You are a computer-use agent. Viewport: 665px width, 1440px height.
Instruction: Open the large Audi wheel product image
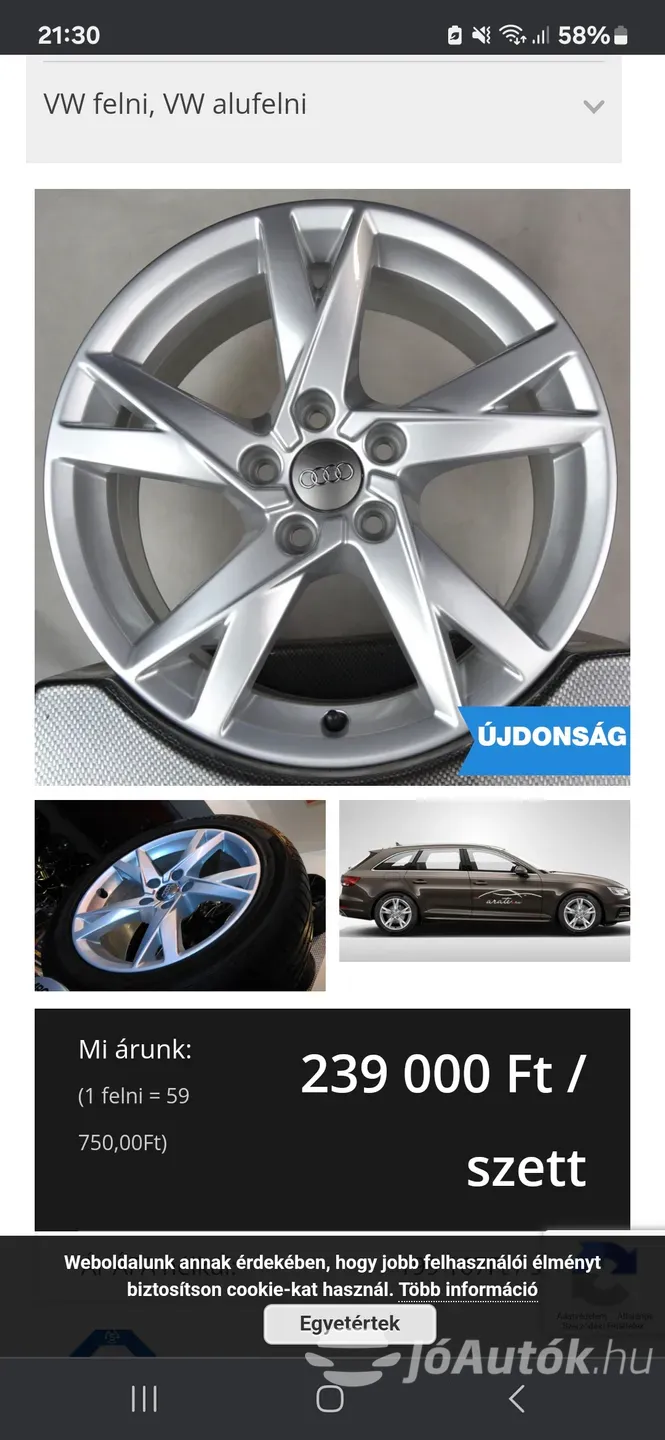click(x=332, y=487)
